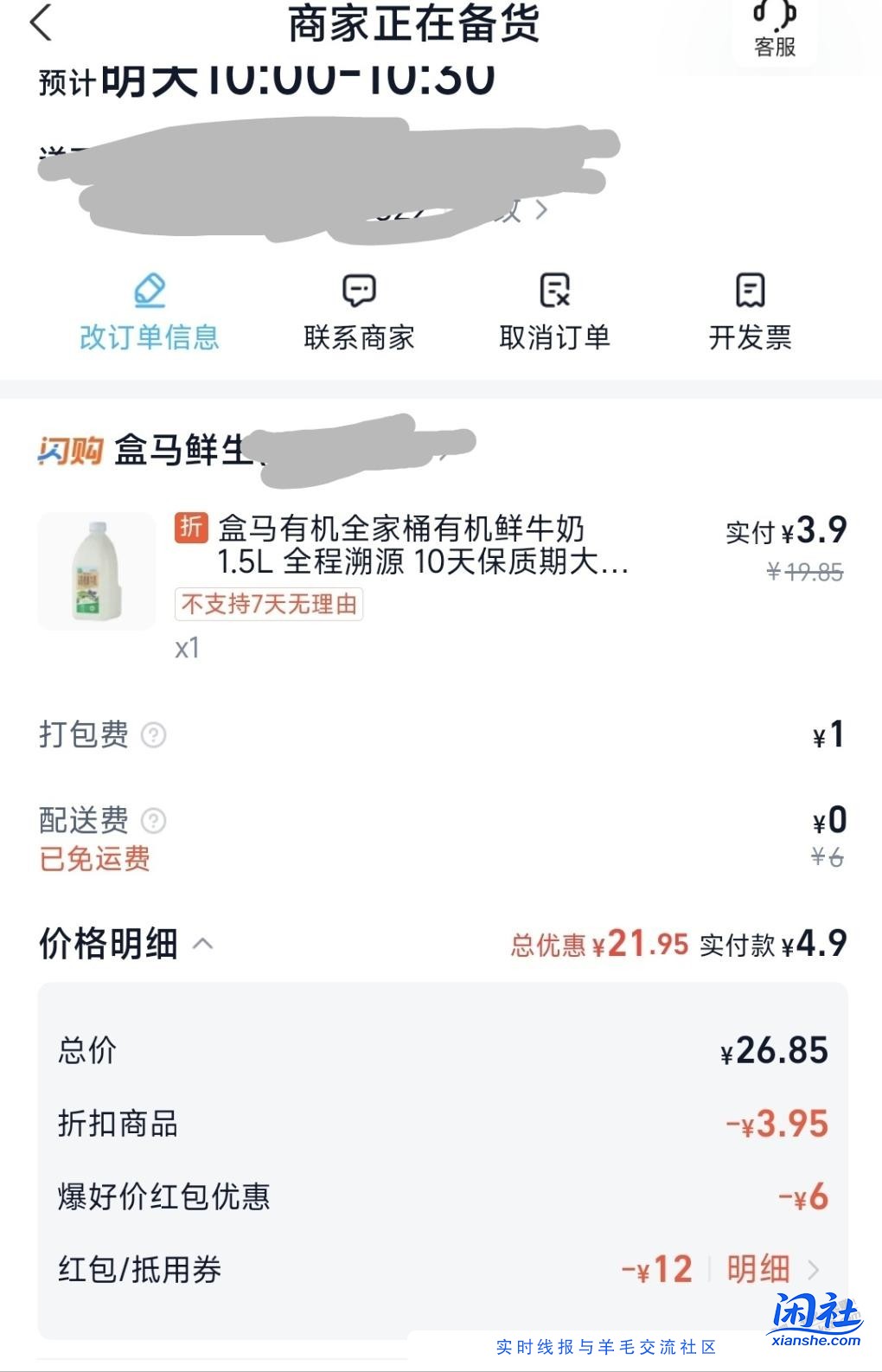Select the 改订单信息 pencil edit icon
Screen dimensions: 882x1372
tap(149, 292)
